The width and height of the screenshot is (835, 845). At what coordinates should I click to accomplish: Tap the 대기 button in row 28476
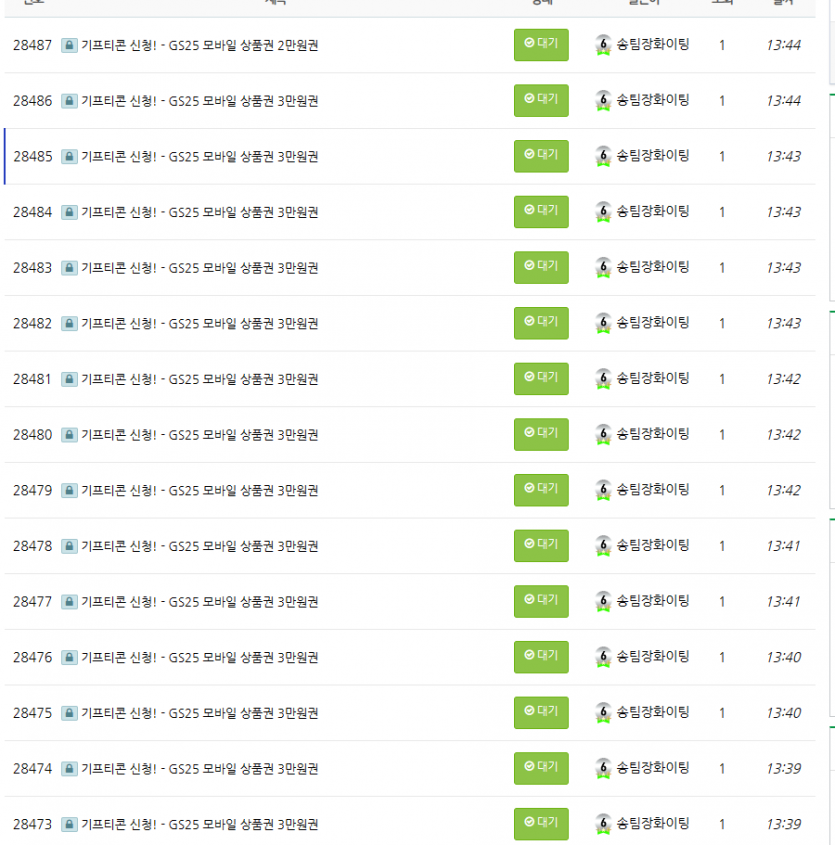coord(541,657)
